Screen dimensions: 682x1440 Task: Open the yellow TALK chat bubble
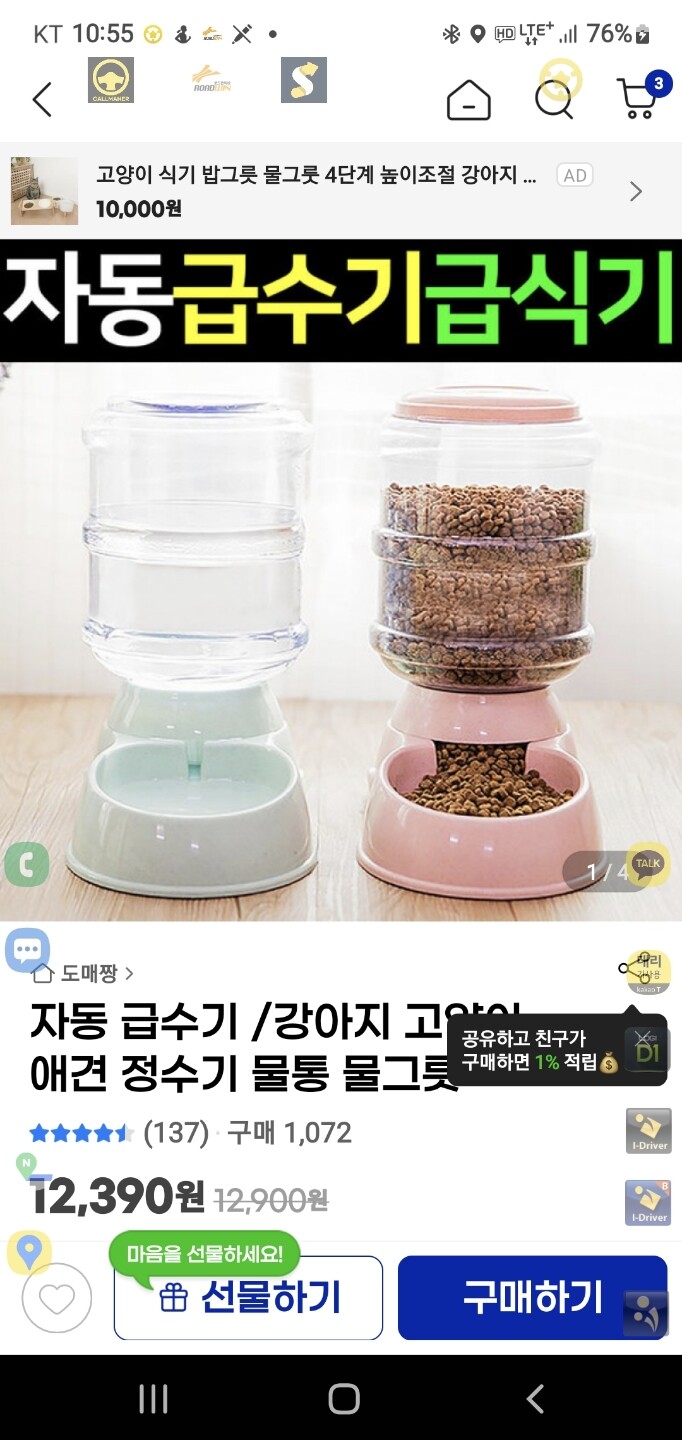(647, 865)
